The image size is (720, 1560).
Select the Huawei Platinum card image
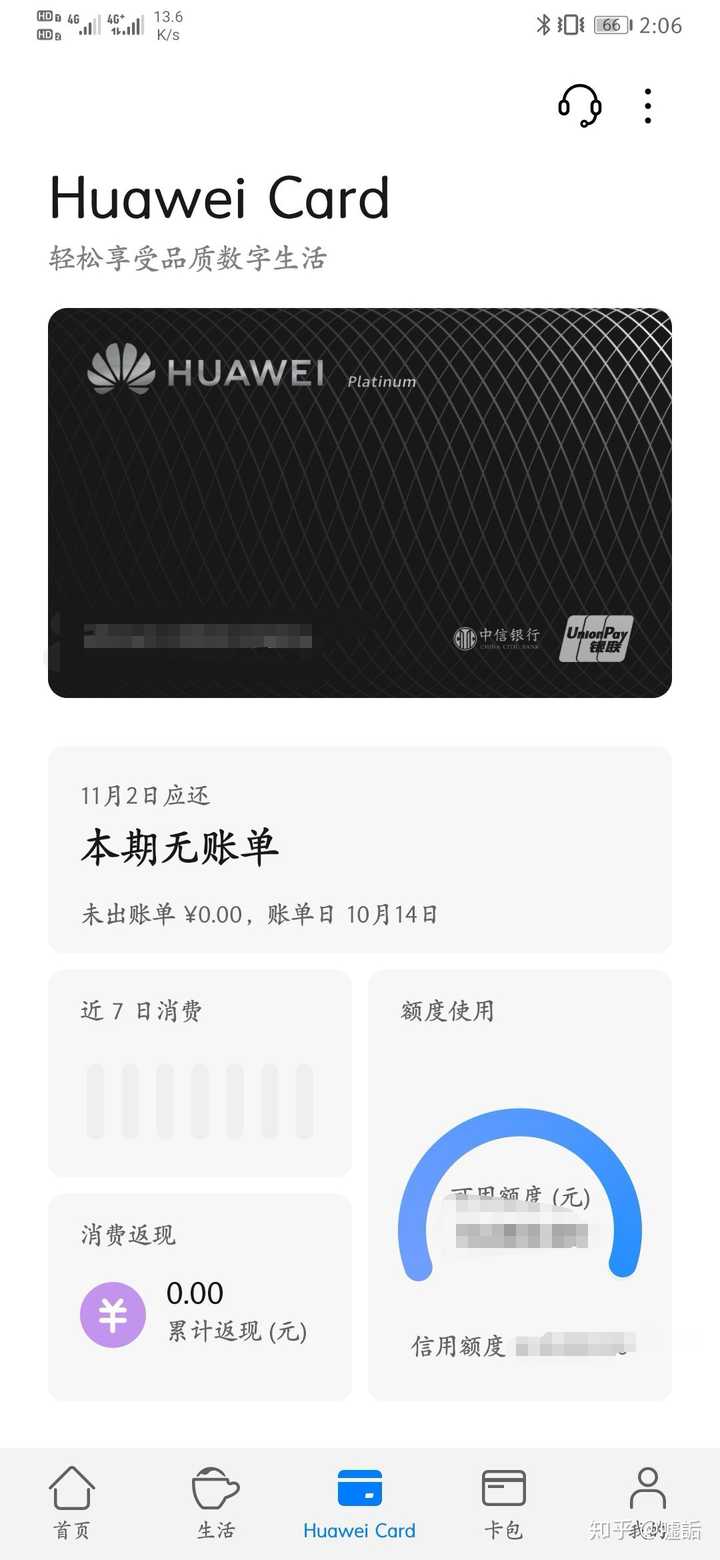tap(360, 500)
